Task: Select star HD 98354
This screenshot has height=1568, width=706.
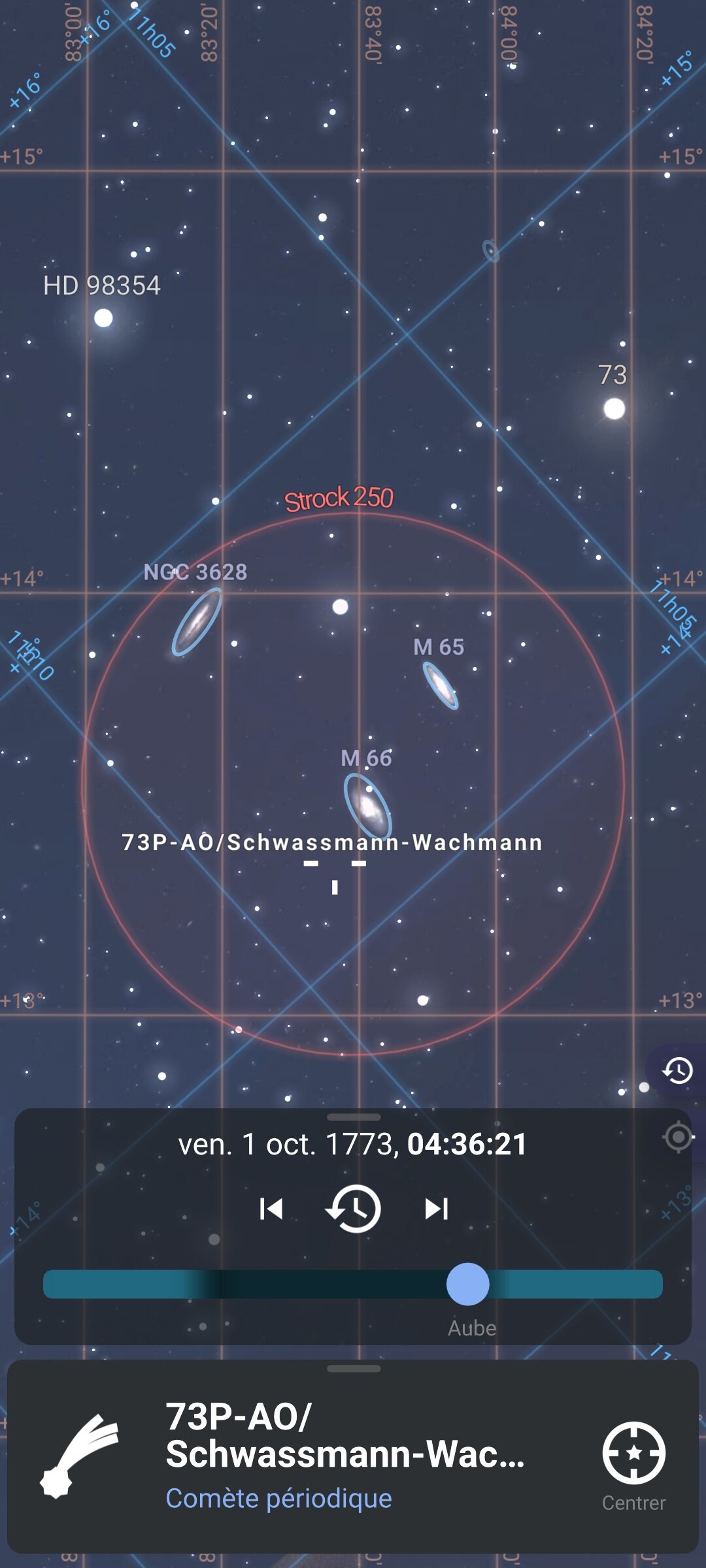Action: (103, 318)
